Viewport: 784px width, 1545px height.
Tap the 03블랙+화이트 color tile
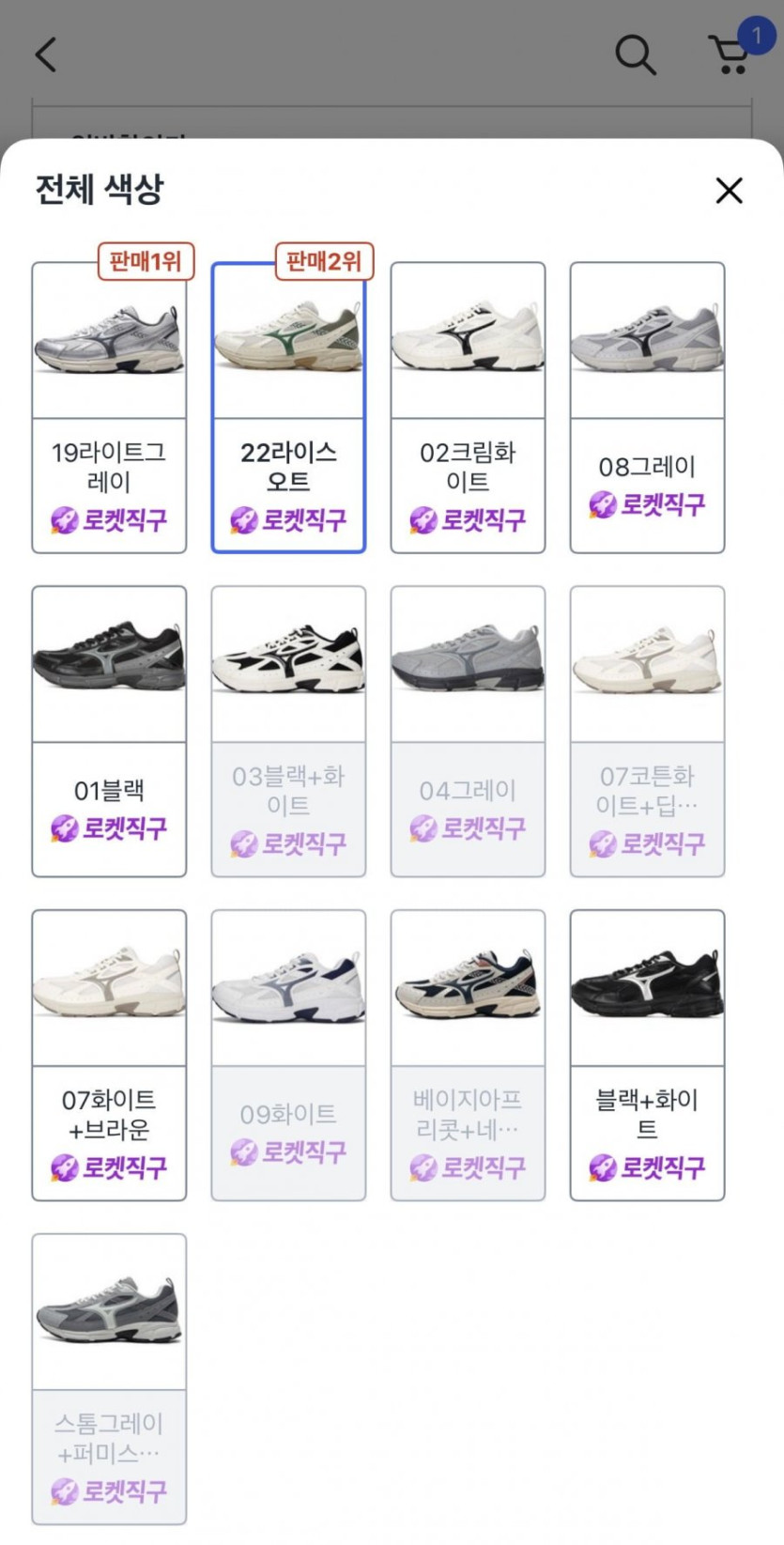288,731
